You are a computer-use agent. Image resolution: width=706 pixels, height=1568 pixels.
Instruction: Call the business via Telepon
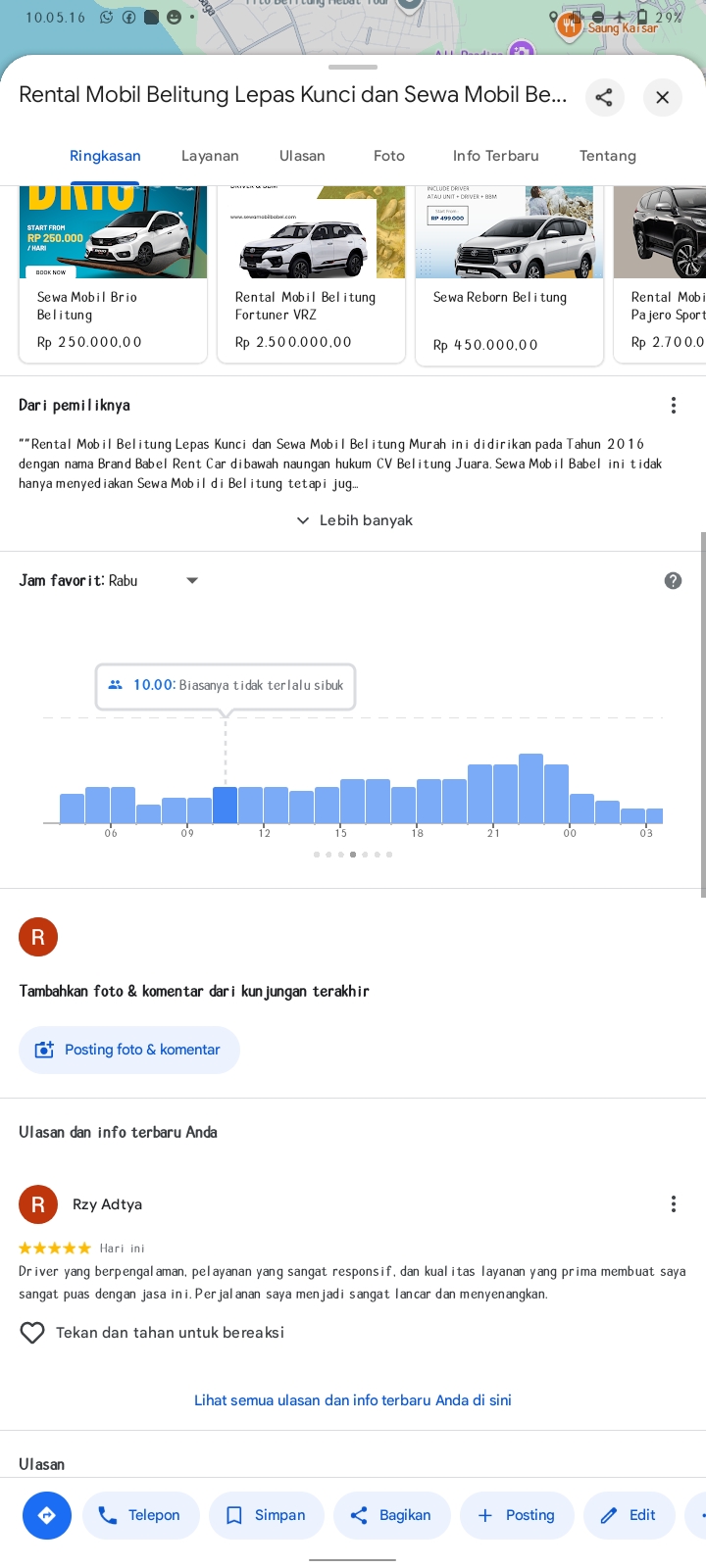[x=140, y=1515]
